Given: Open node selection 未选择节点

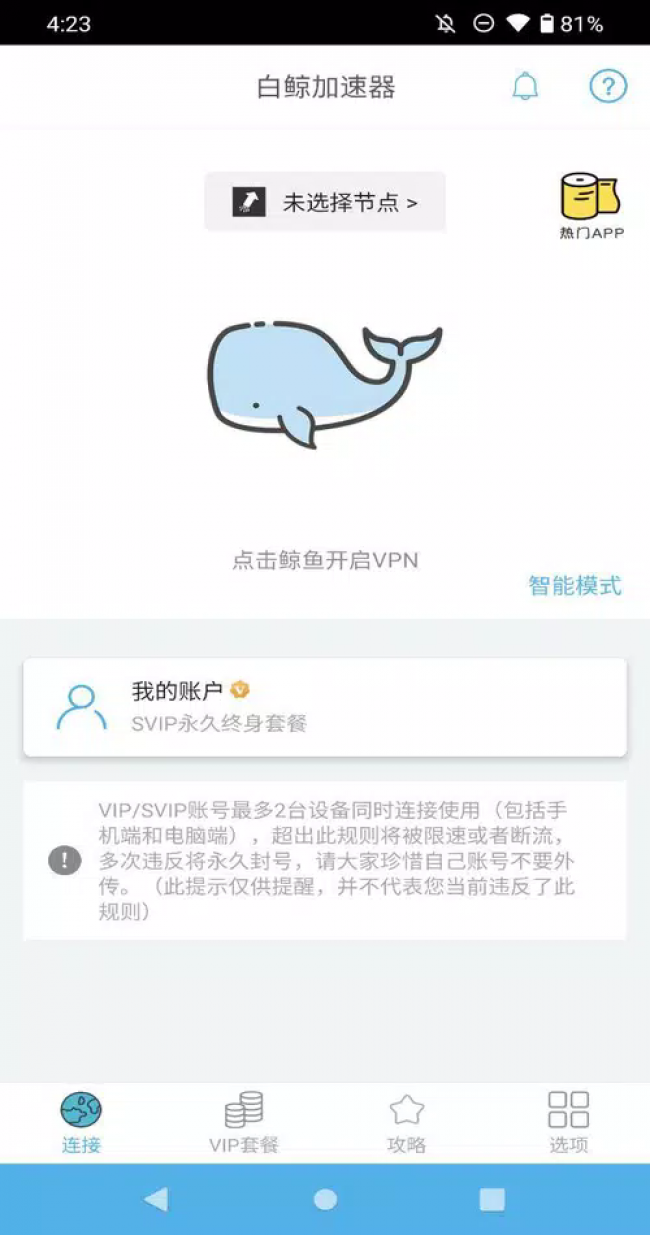Looking at the screenshot, I should point(325,202).
